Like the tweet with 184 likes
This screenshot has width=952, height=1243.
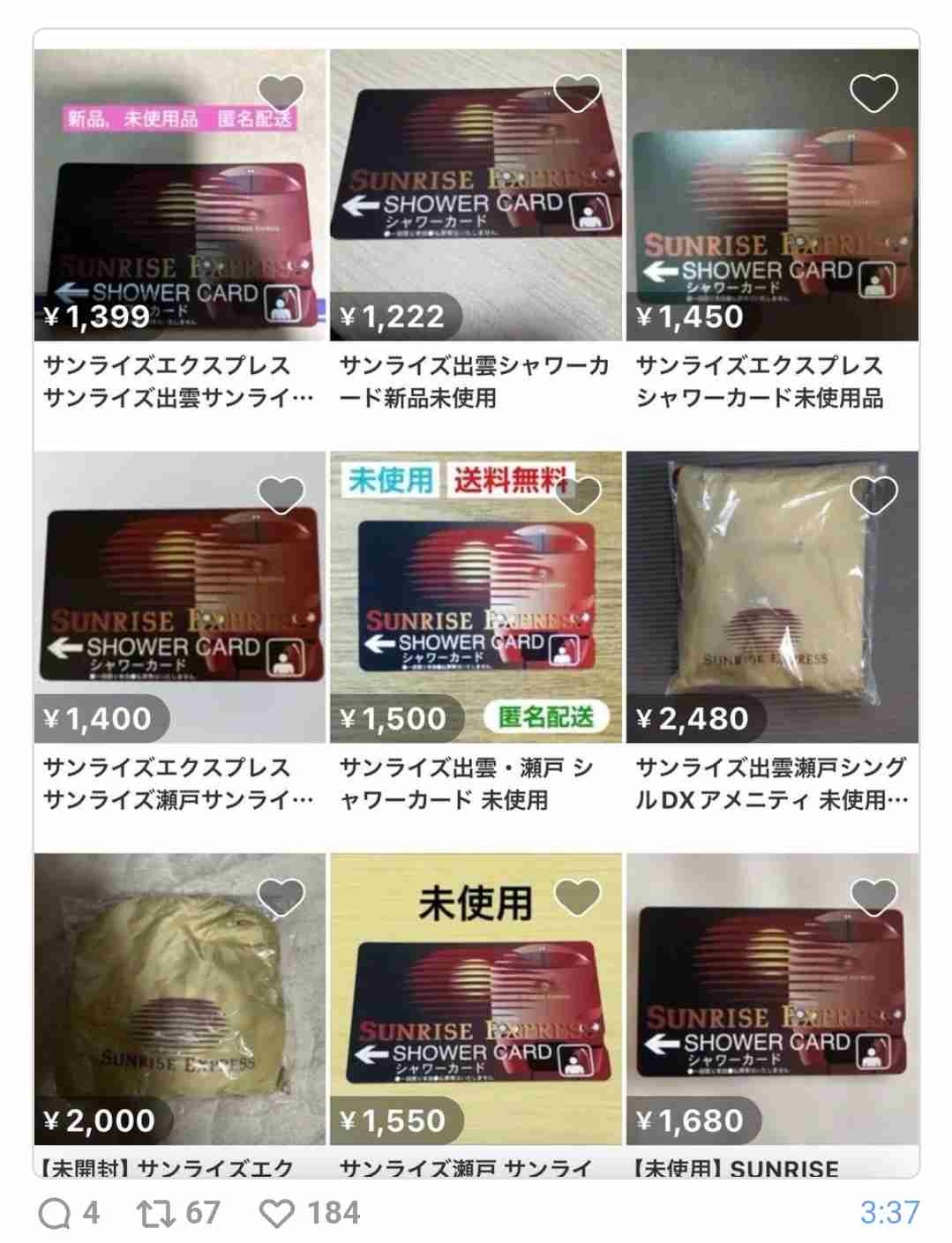277,1213
